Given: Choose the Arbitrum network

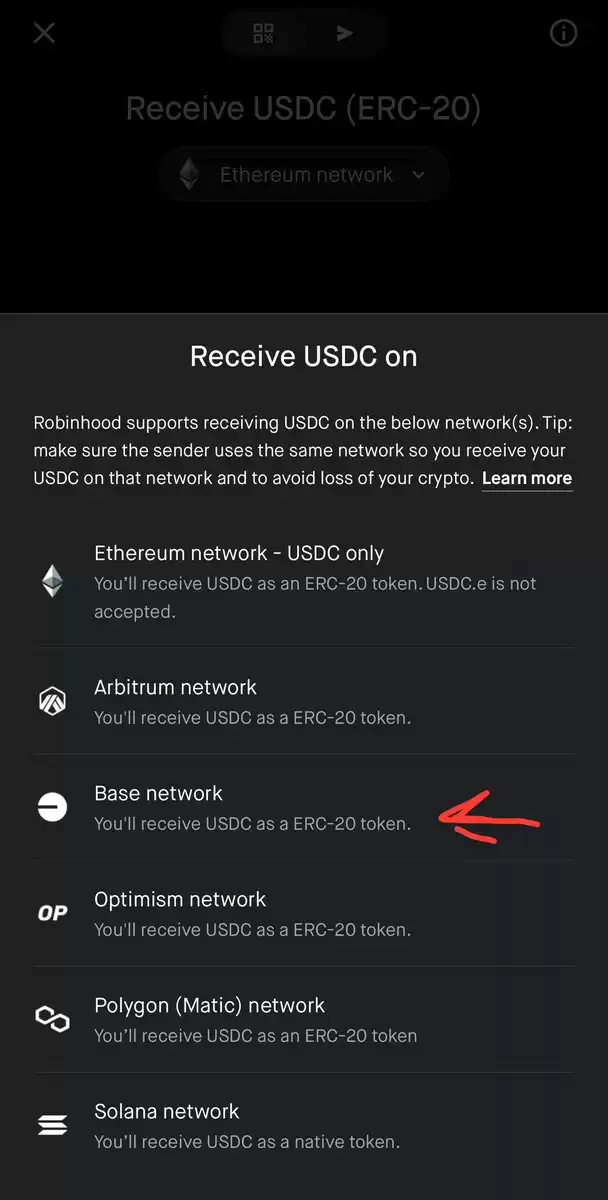Looking at the screenshot, I should 304,701.
